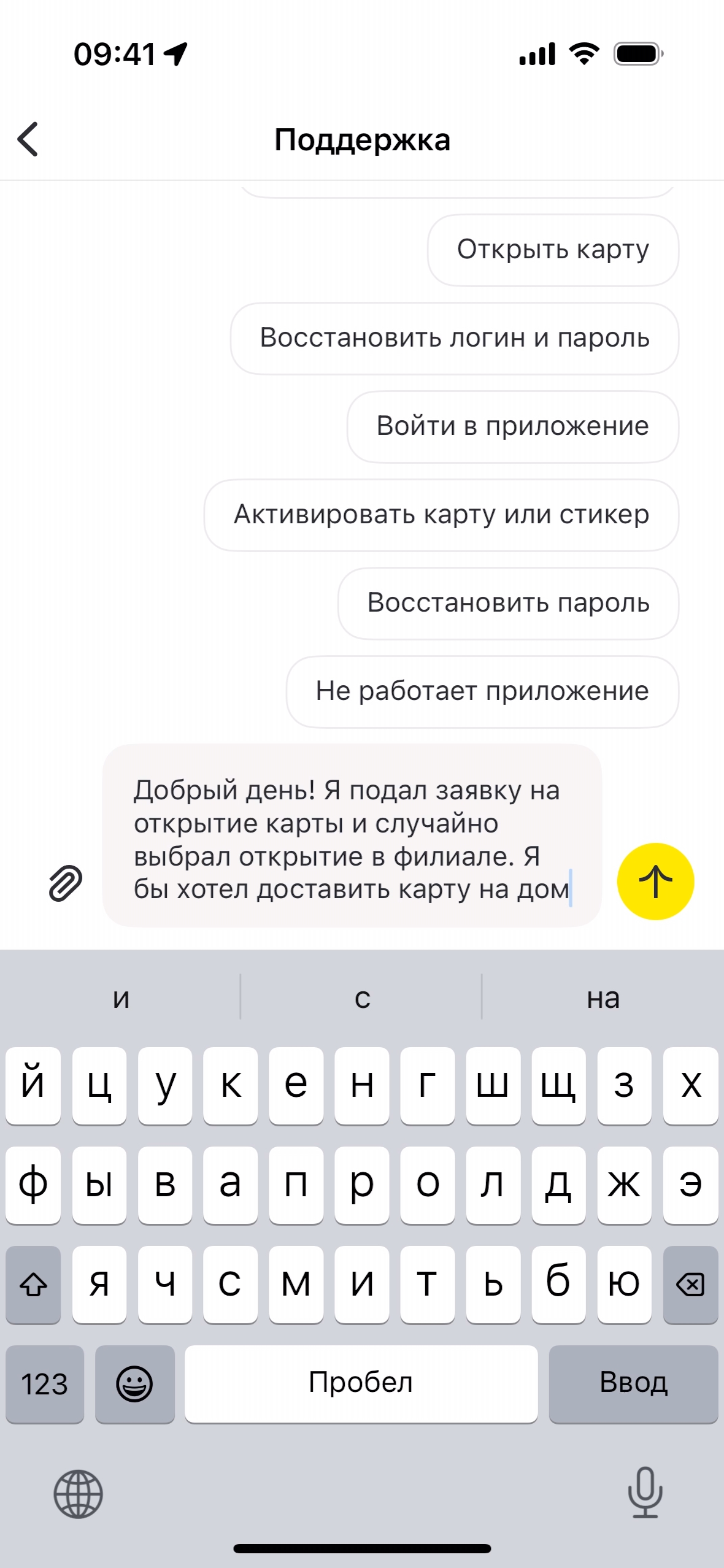Send the typed message with yellow arrow
Viewport: 724px width, 1568px height.
pos(655,882)
